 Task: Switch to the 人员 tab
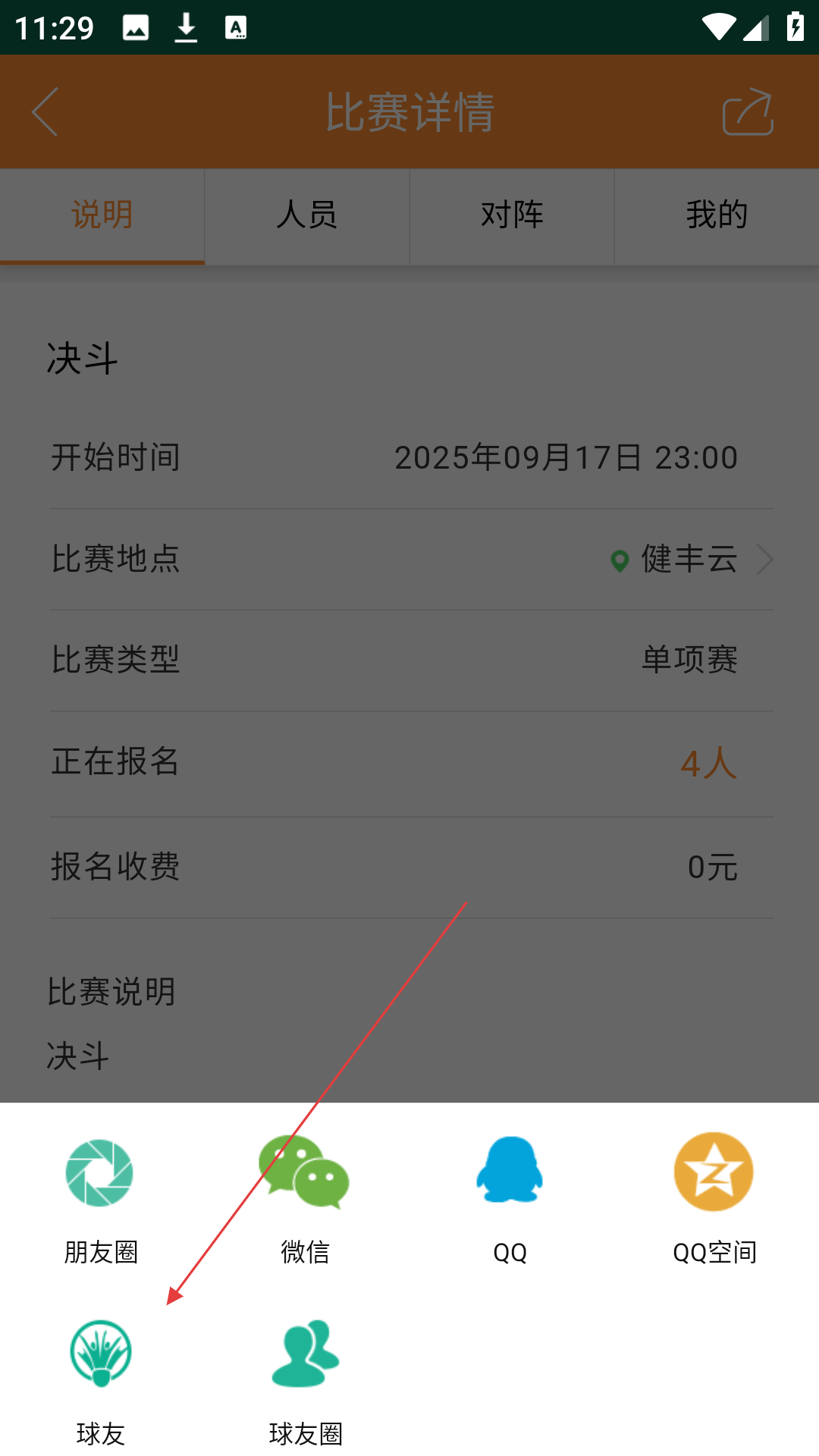click(307, 215)
